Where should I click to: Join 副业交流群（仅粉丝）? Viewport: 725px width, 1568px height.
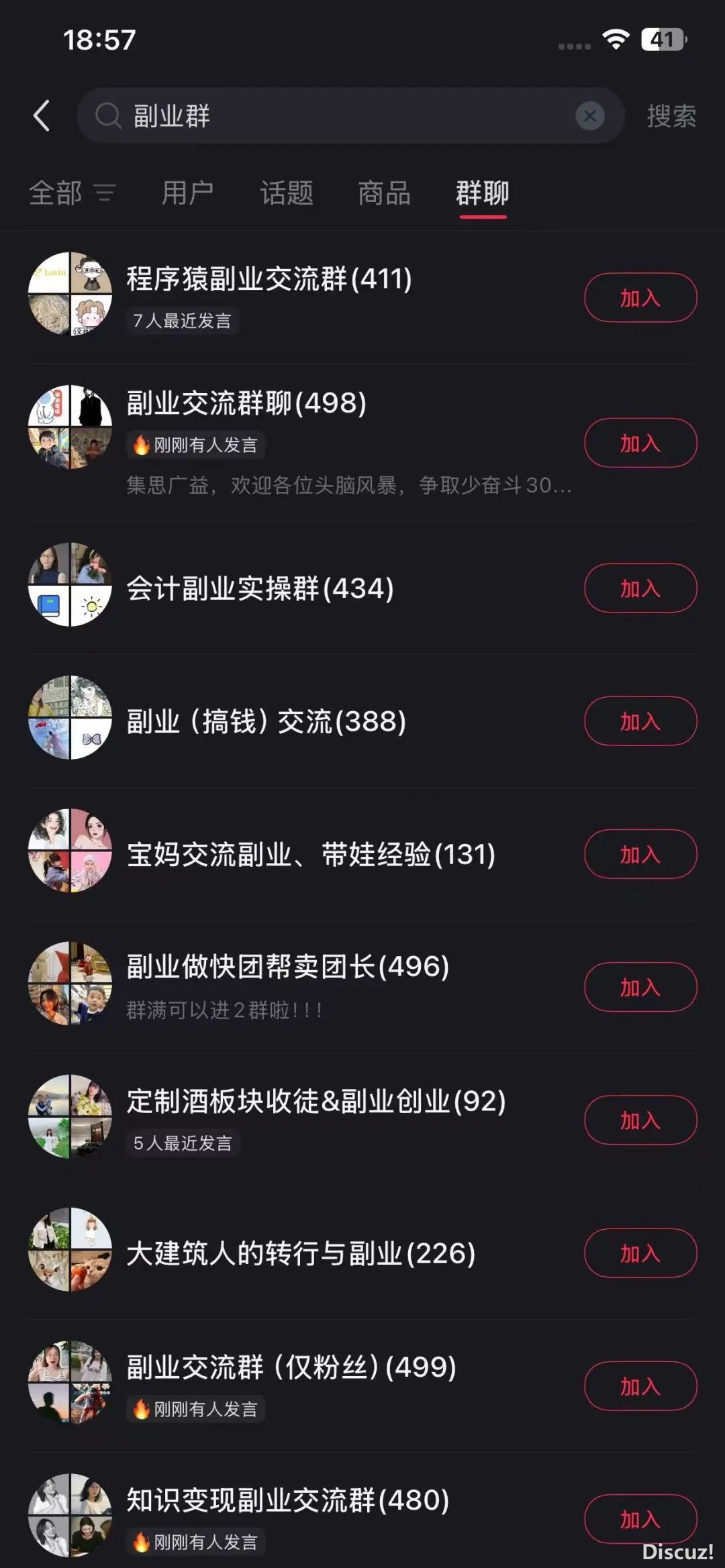click(x=640, y=1386)
